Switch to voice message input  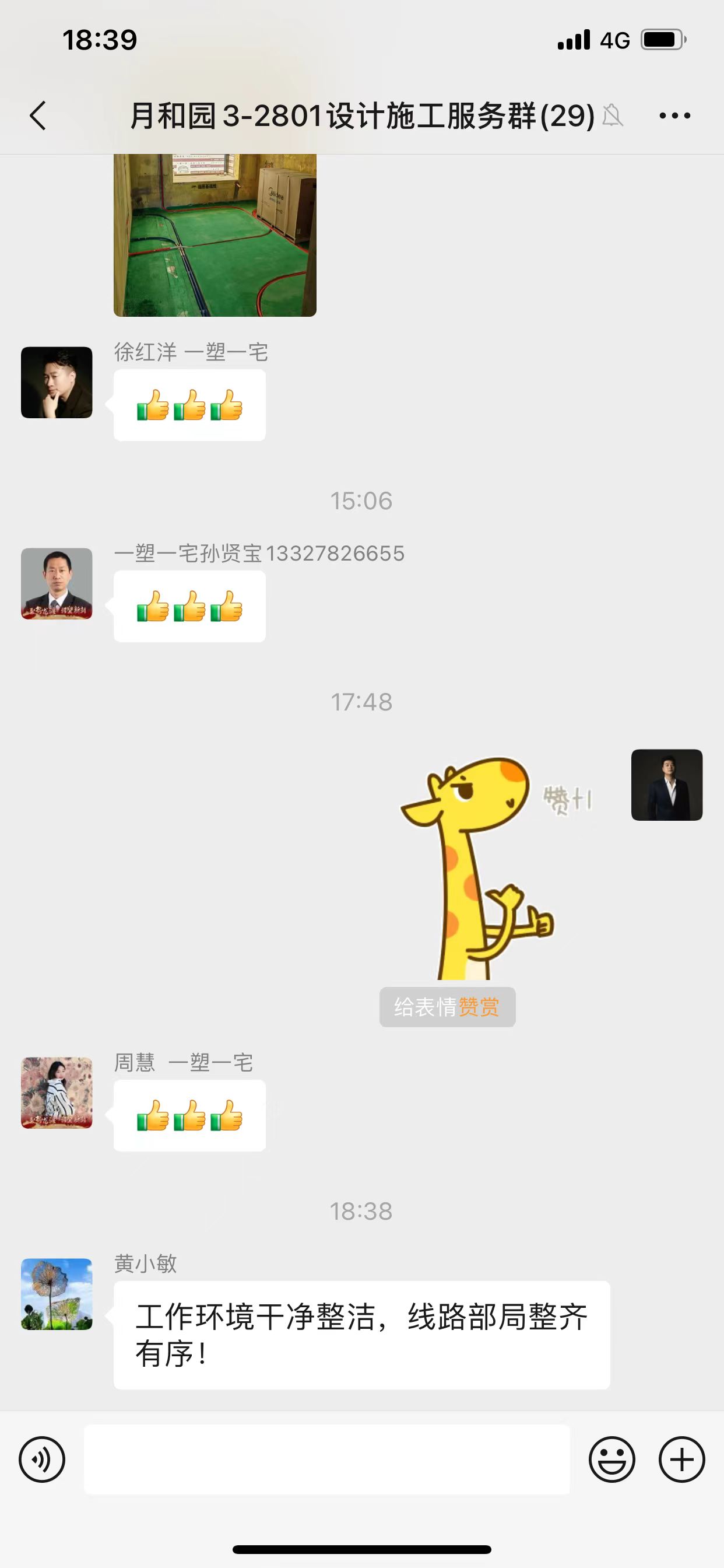pyautogui.click(x=42, y=1459)
